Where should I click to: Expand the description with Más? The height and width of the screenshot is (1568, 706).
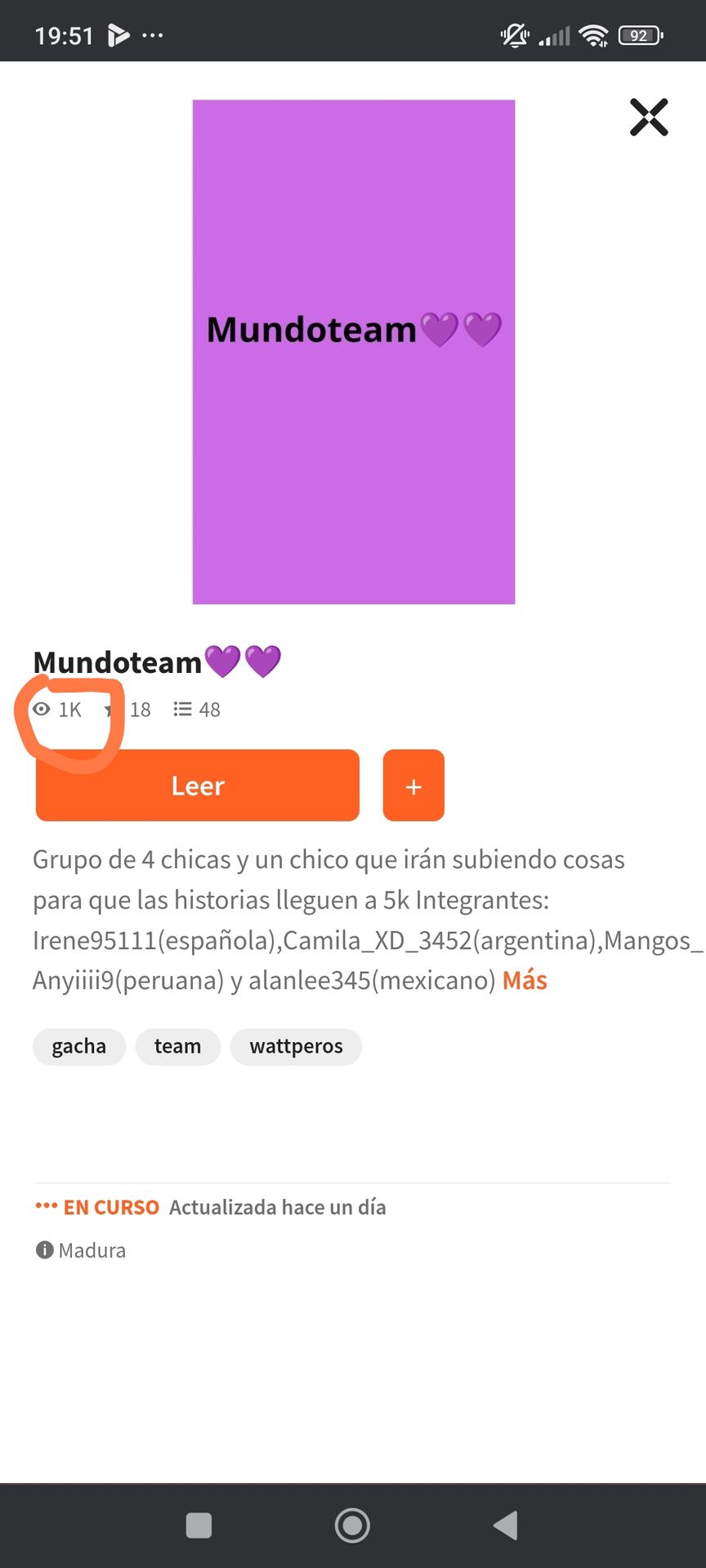(x=525, y=980)
